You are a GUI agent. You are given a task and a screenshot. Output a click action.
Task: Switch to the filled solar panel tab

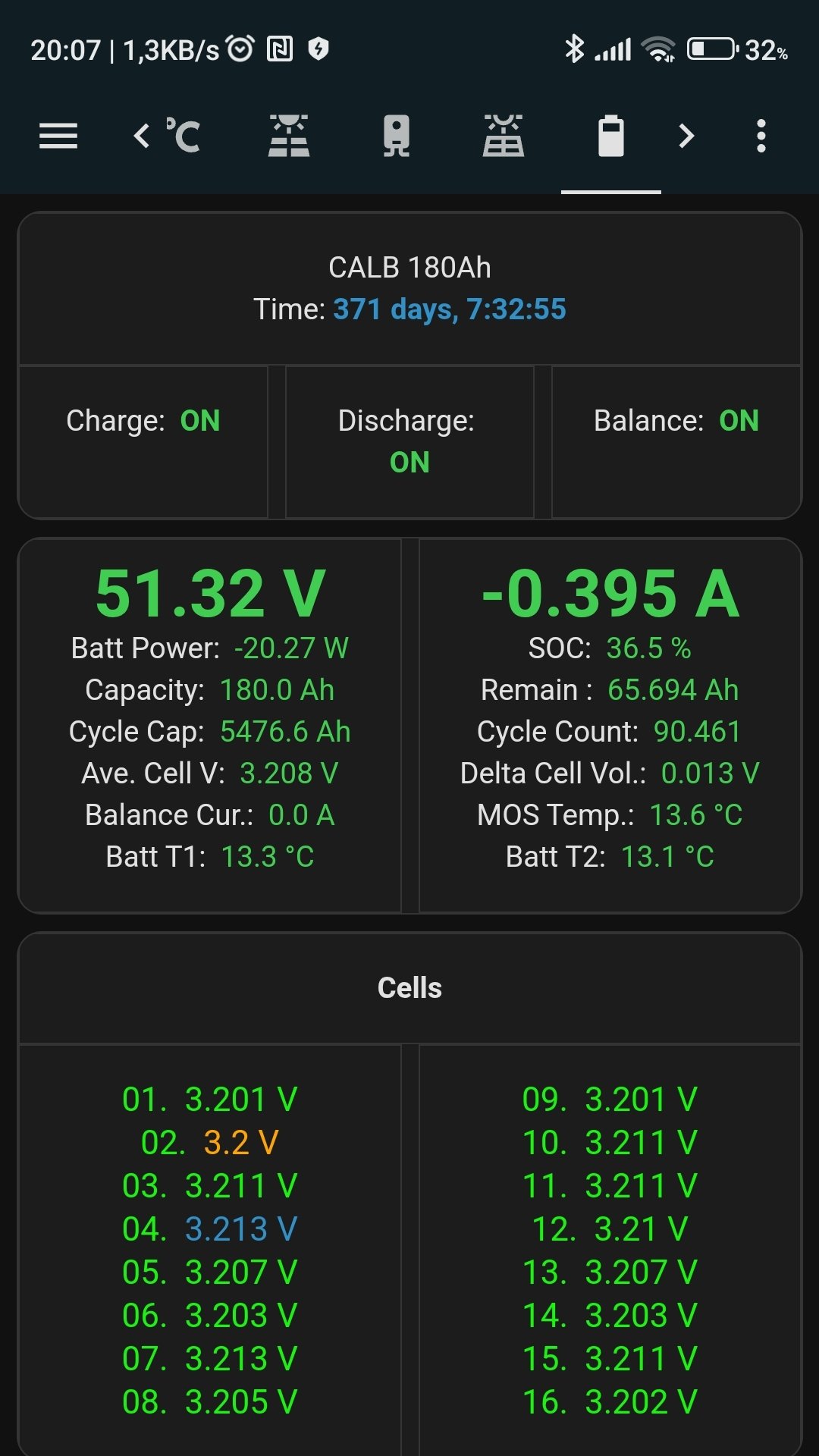pyautogui.click(x=289, y=136)
